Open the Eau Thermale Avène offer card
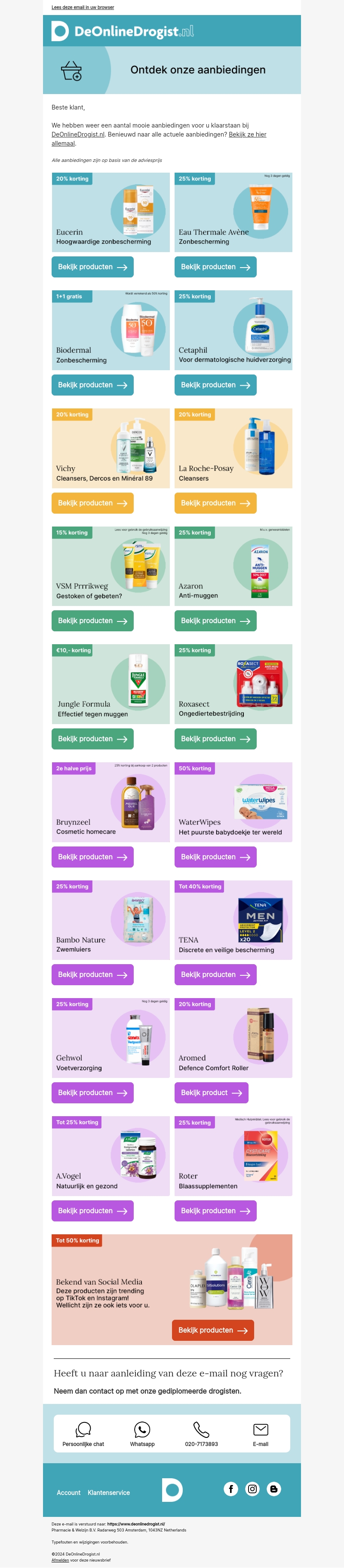Image resolution: width=344 pixels, height=1568 pixels. click(233, 212)
